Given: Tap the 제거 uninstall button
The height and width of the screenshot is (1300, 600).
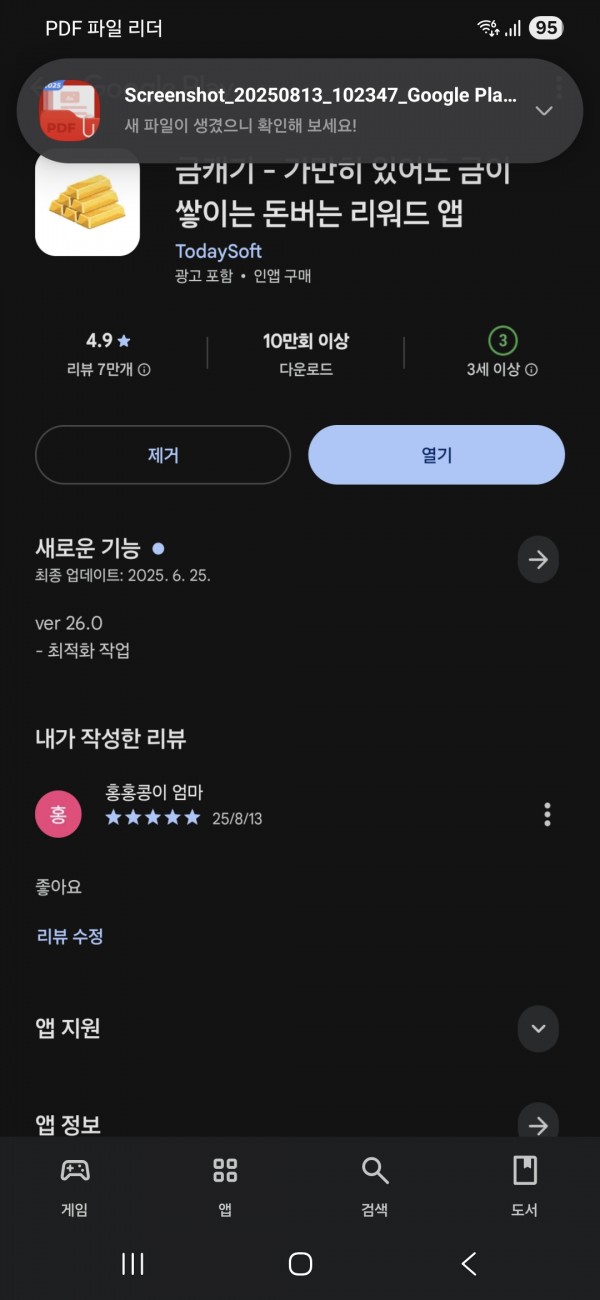Looking at the screenshot, I should (163, 455).
